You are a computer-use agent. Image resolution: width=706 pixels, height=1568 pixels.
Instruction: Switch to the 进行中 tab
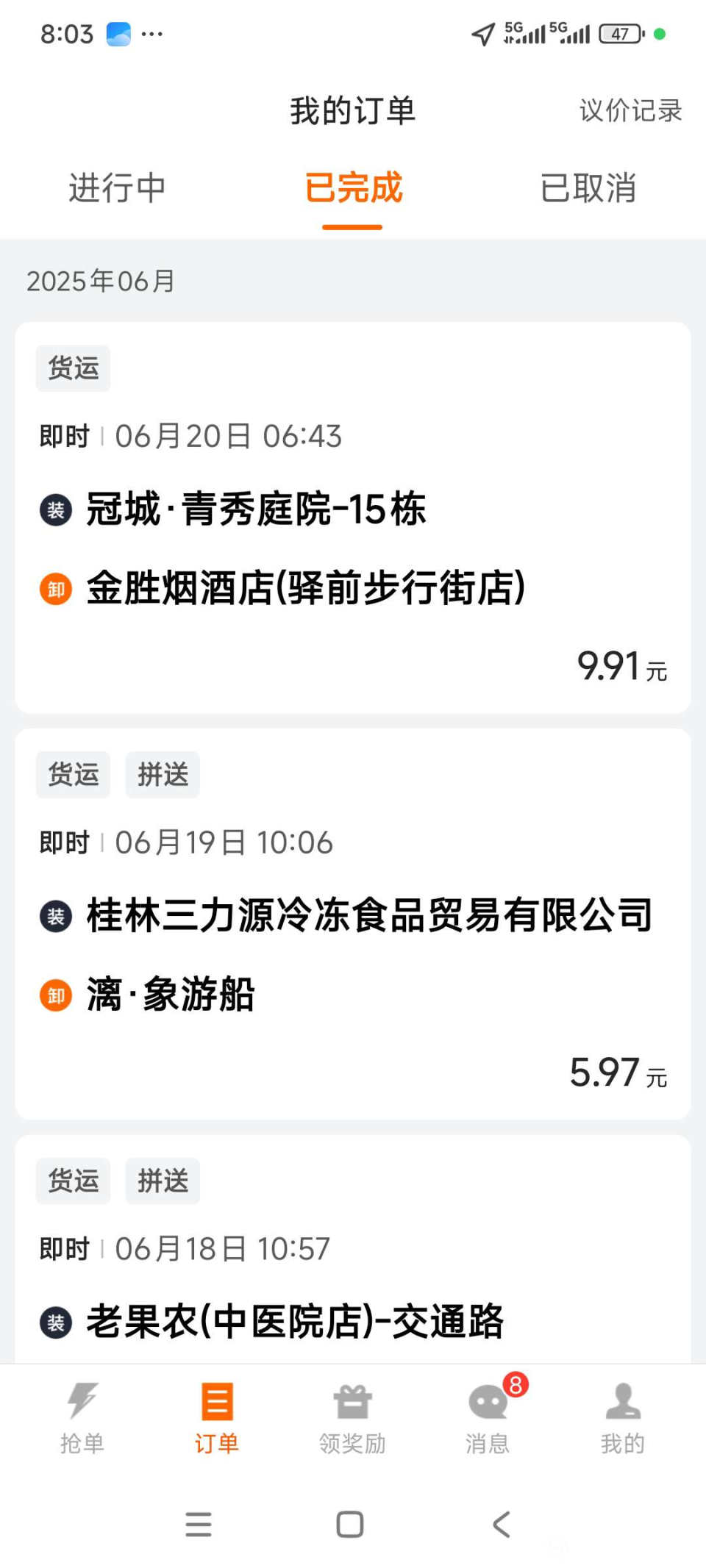pos(117,188)
